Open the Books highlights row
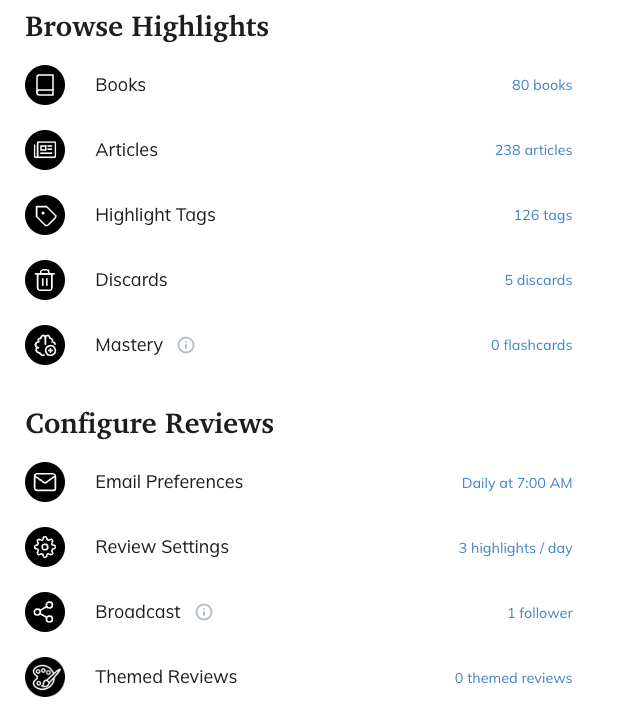 [120, 85]
